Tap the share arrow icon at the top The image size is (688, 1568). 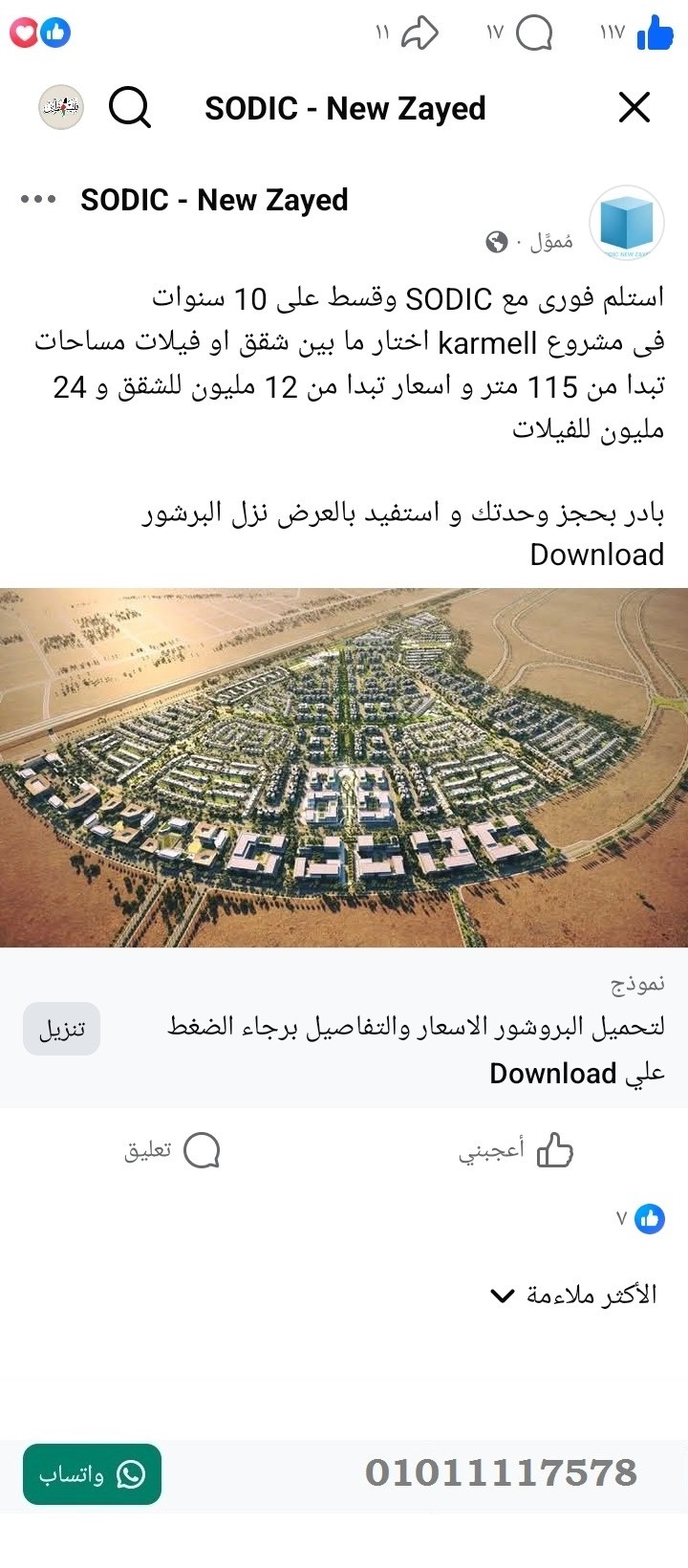[419, 32]
